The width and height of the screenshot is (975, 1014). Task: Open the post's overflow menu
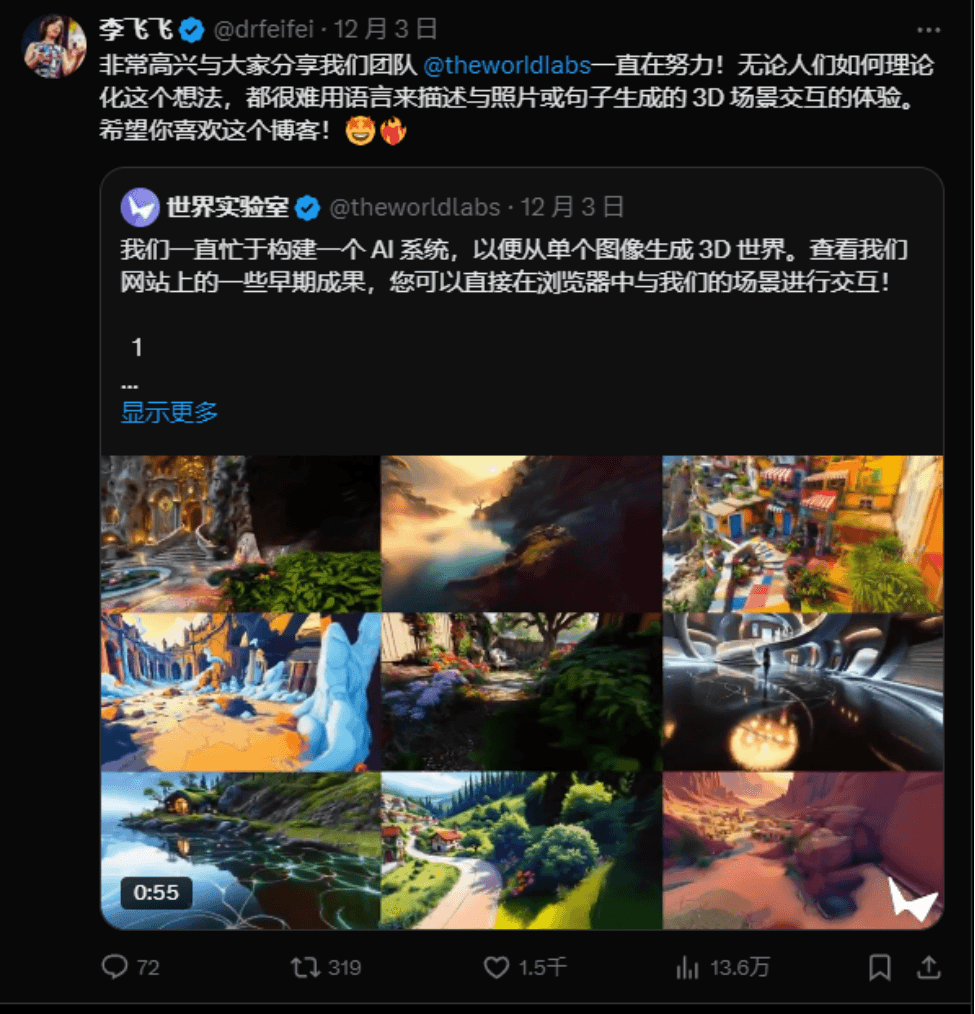click(x=929, y=29)
